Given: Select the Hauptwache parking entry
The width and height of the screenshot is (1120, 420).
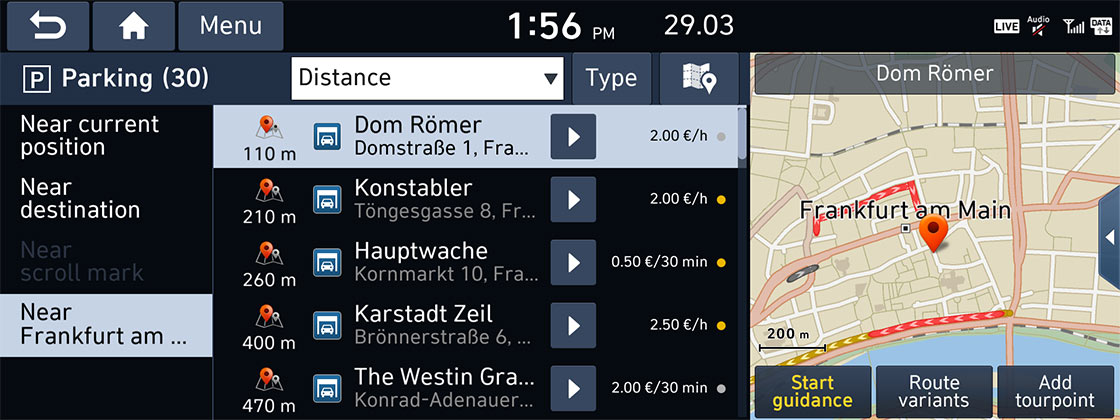Looking at the screenshot, I should 440,262.
